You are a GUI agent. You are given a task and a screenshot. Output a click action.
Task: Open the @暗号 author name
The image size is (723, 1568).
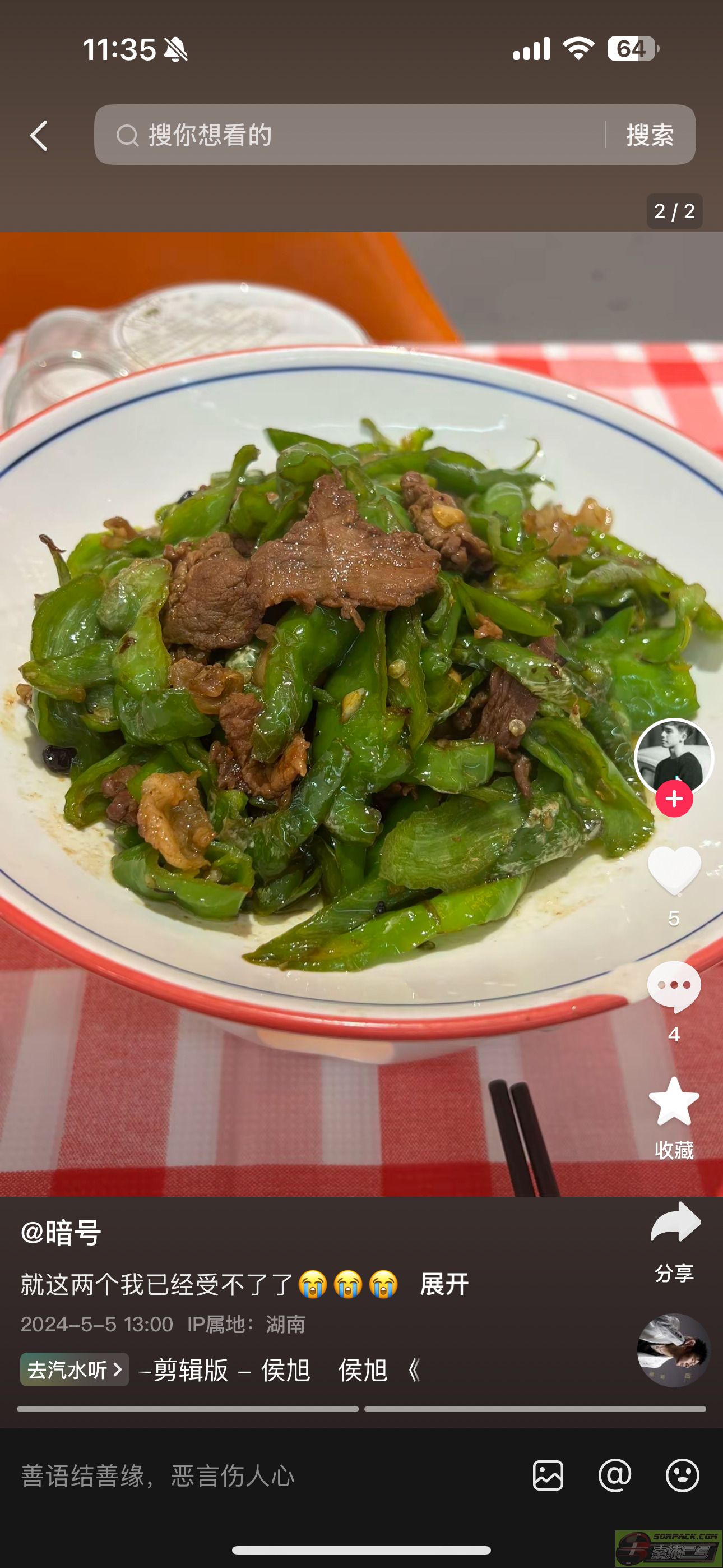tap(61, 1233)
